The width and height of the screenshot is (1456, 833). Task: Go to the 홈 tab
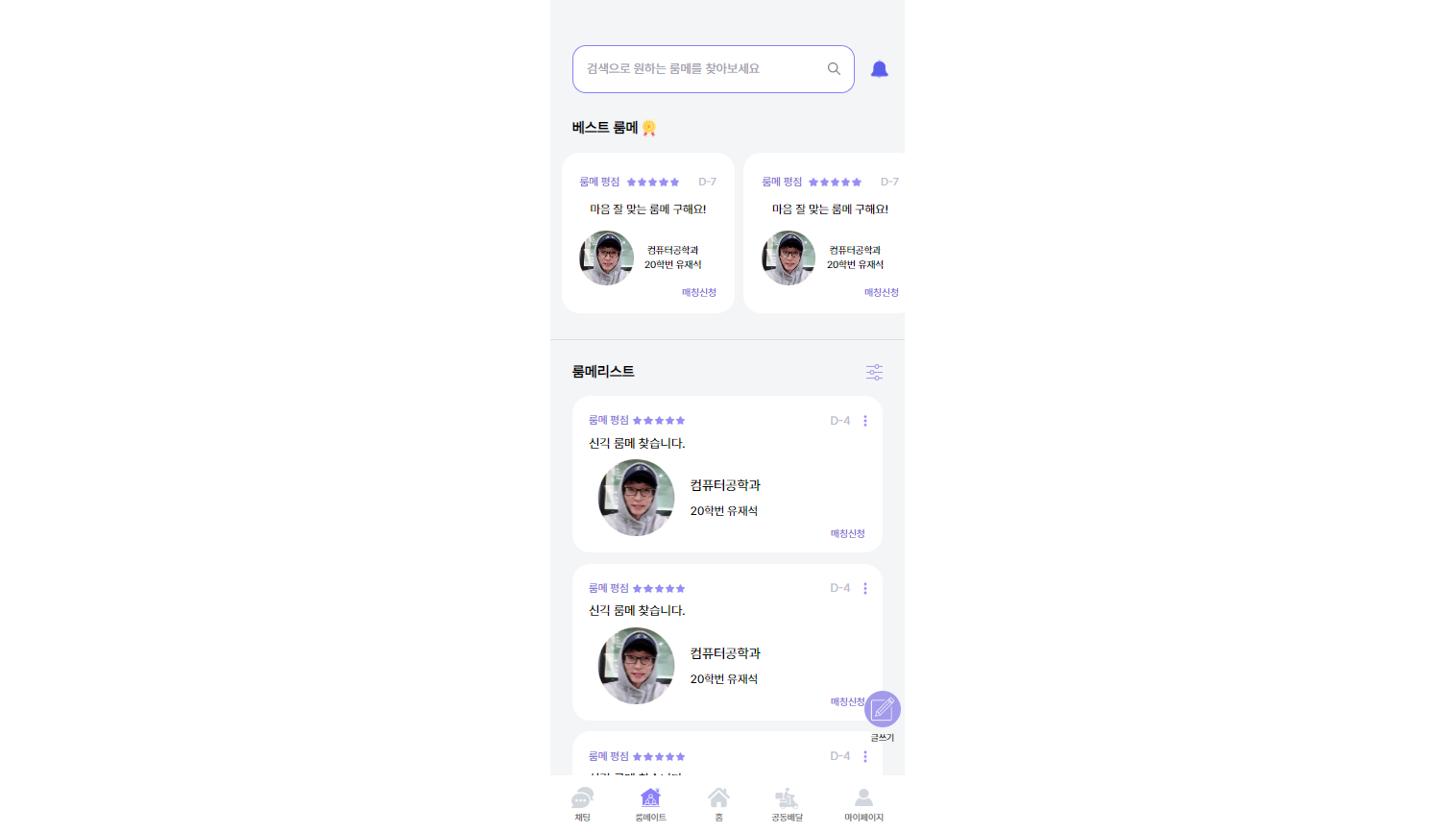click(x=718, y=803)
